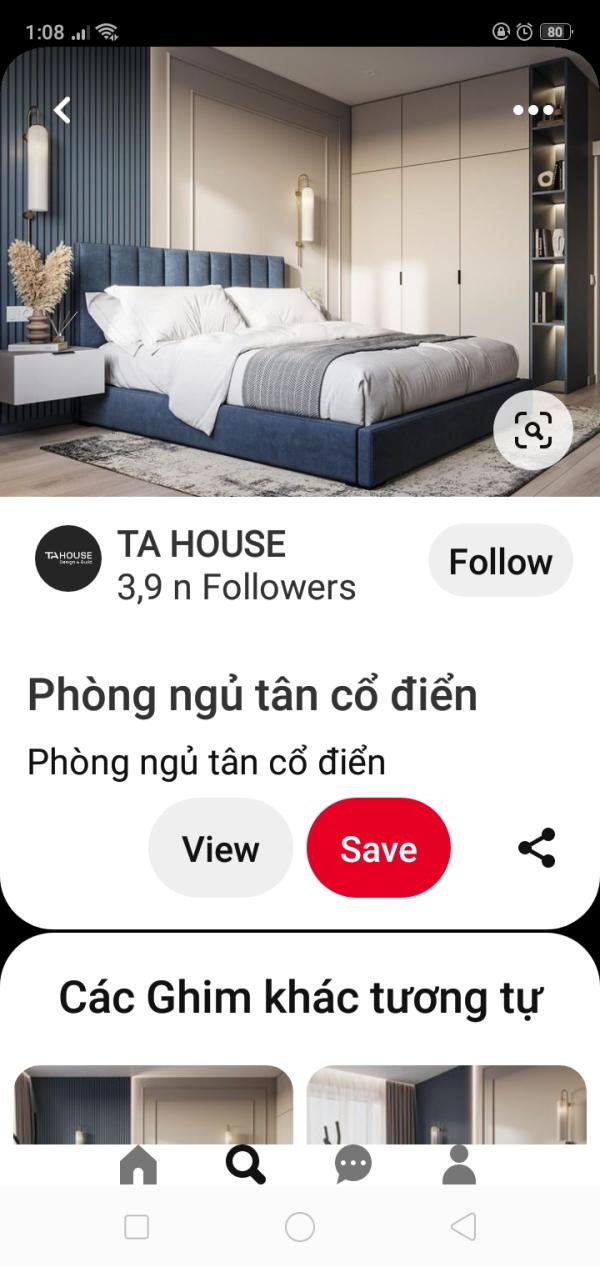Open the three-dot overflow menu

533,110
